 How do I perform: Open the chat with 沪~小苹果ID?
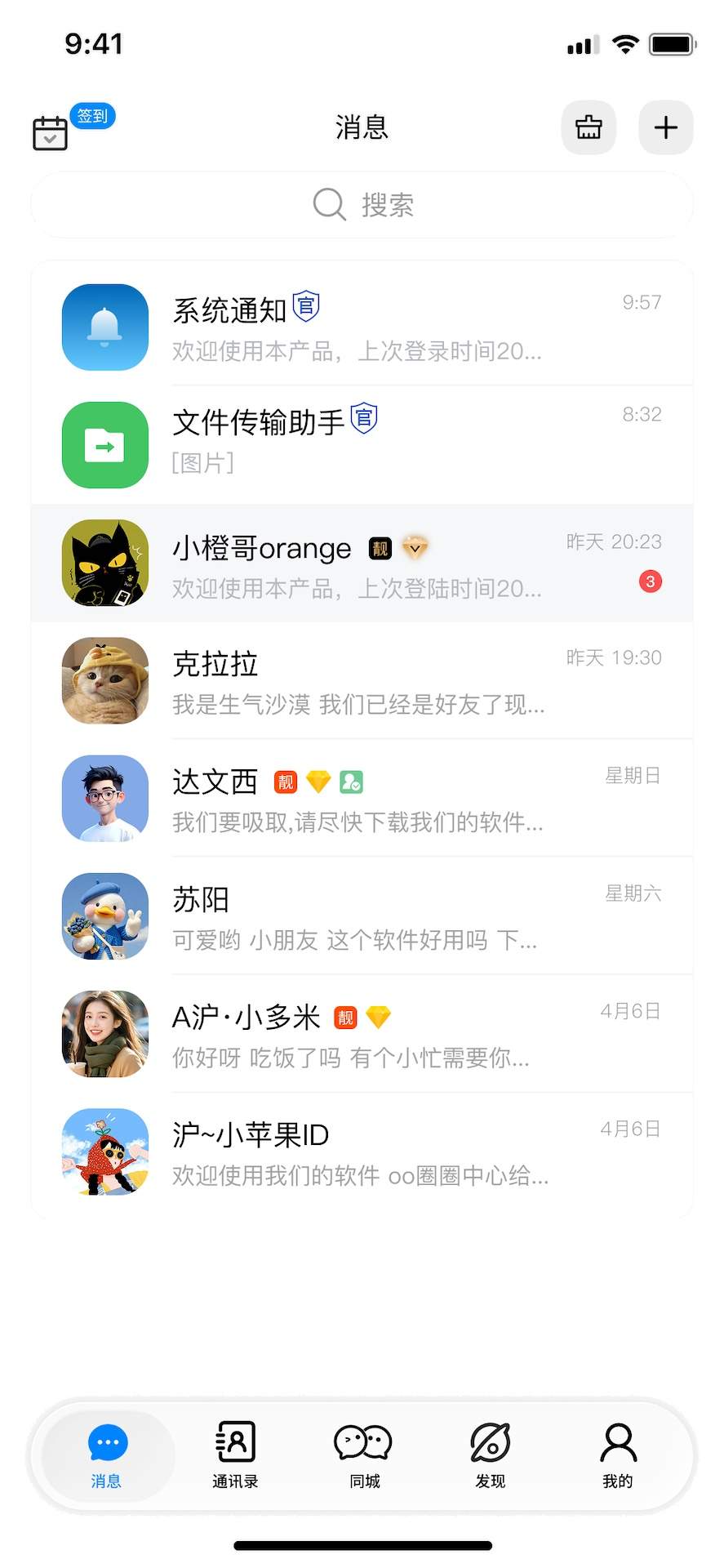point(362,1151)
